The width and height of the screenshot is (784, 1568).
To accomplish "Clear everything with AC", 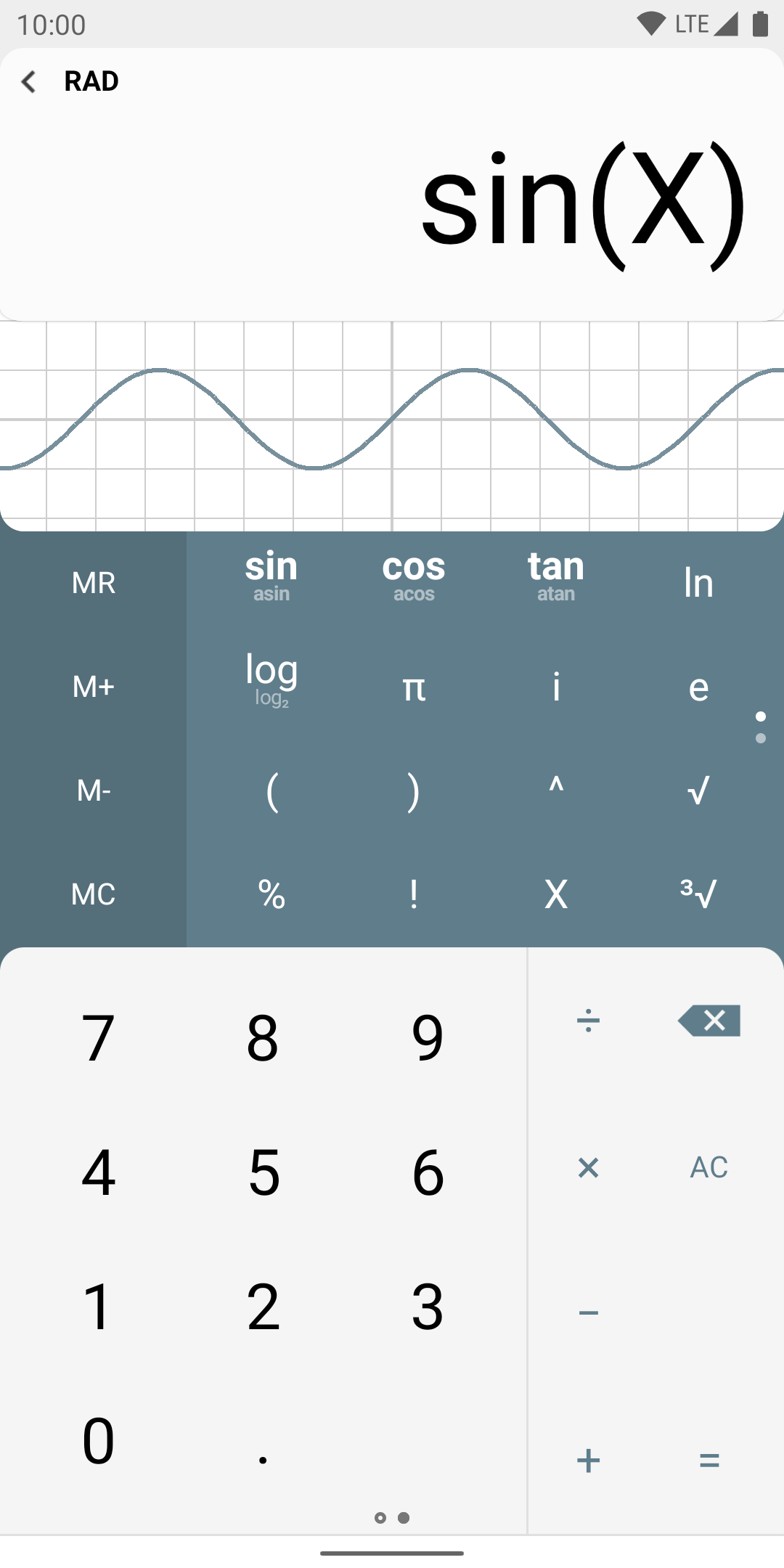I will (709, 1167).
